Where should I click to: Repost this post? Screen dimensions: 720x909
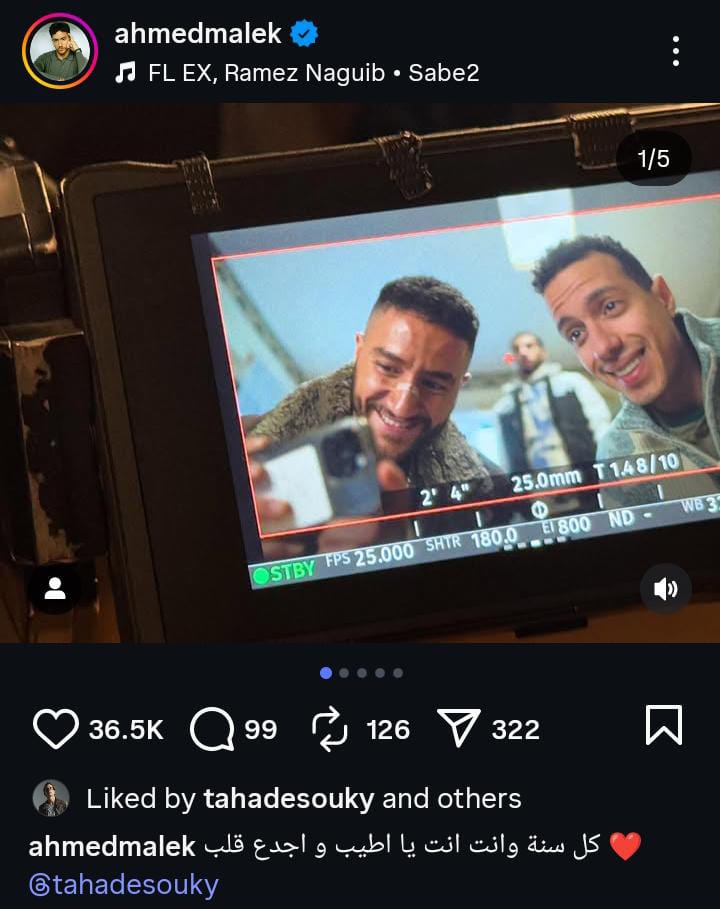click(x=330, y=729)
